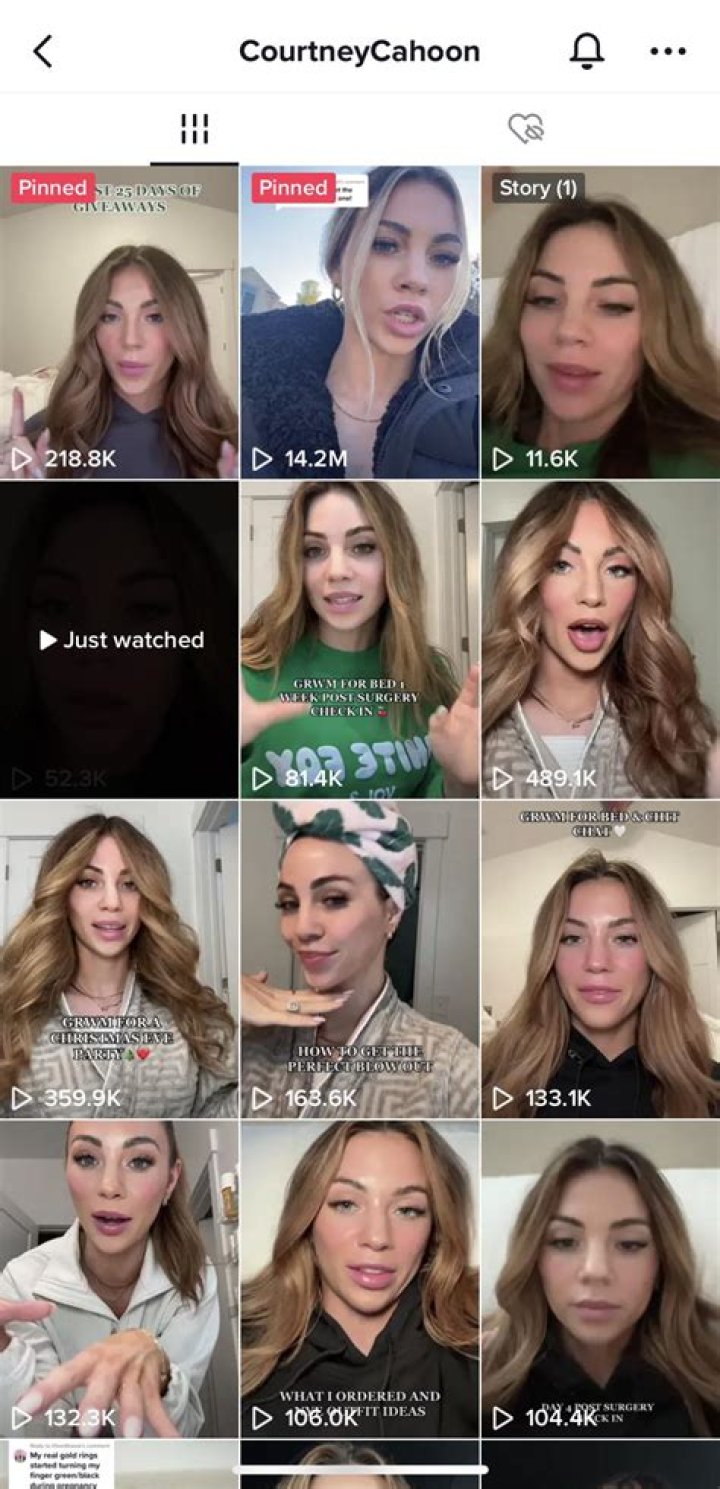Go back using the back arrow

coord(42,50)
